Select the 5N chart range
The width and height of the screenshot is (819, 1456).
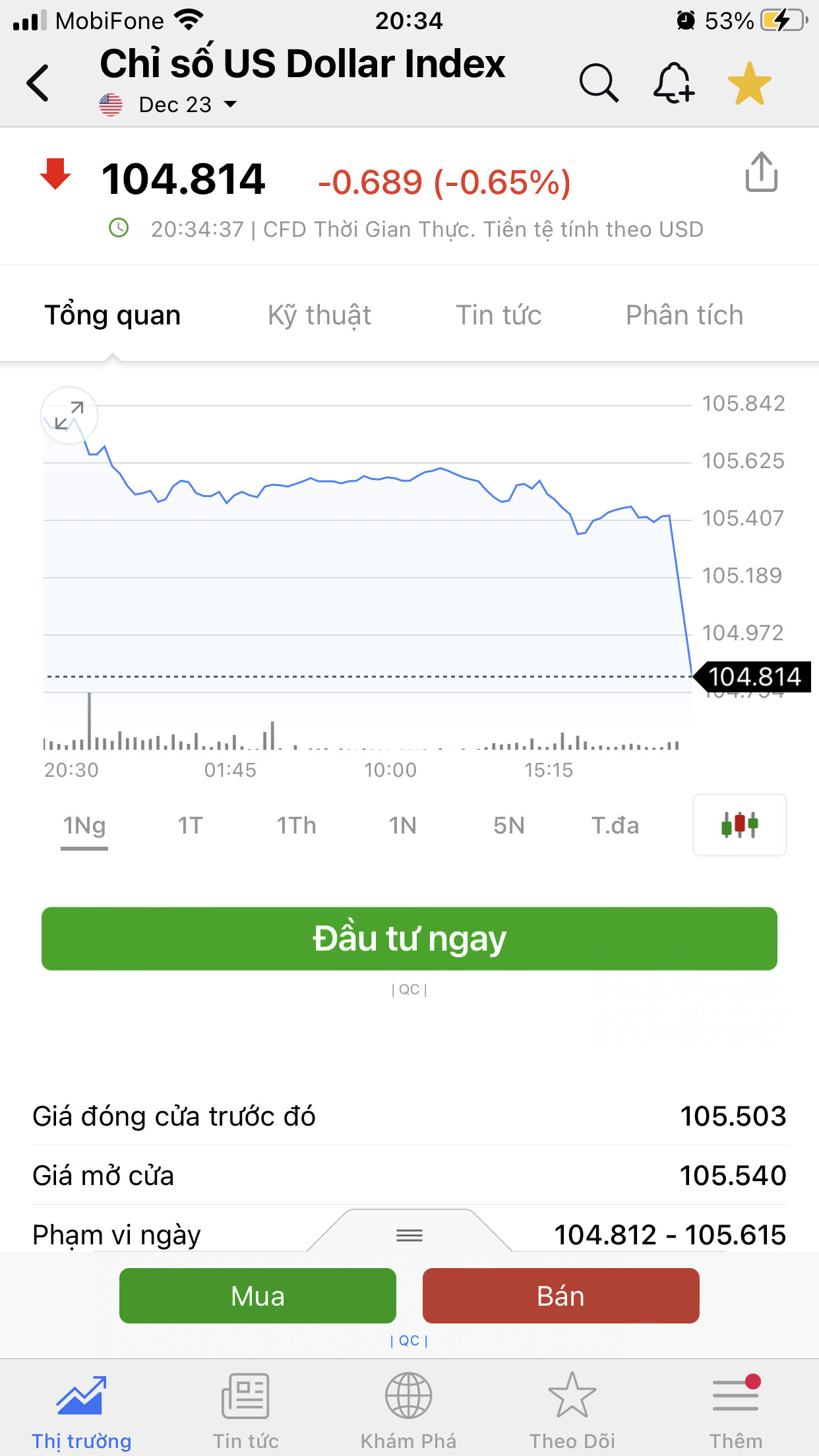(508, 826)
